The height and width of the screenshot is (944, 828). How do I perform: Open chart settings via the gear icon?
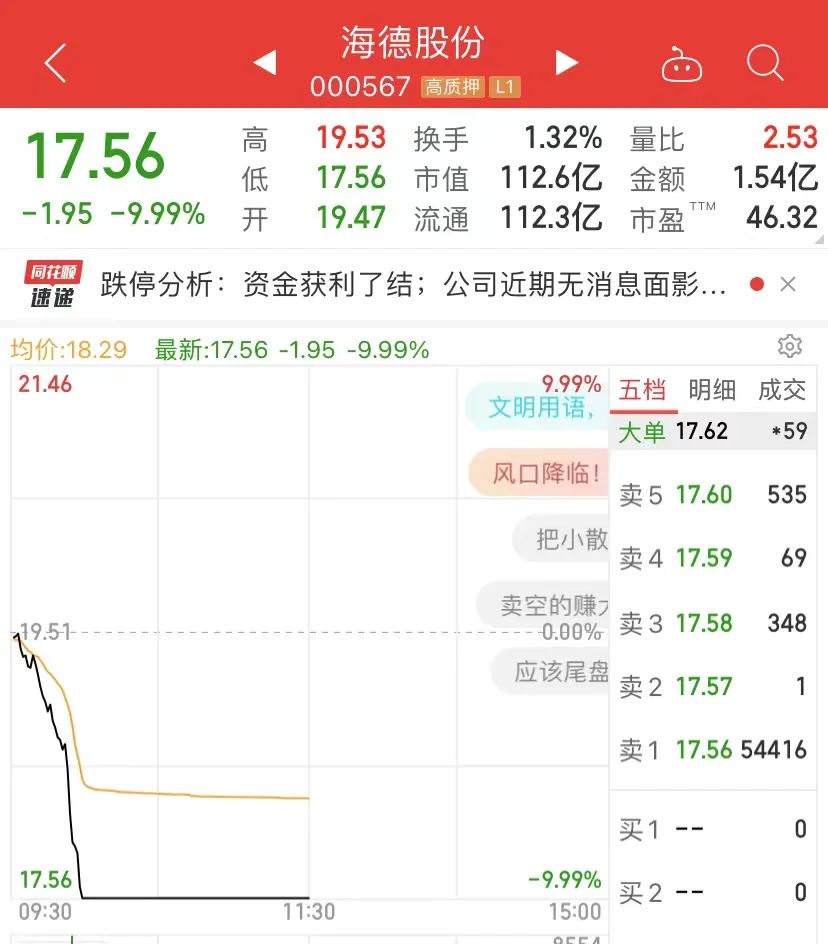click(791, 346)
